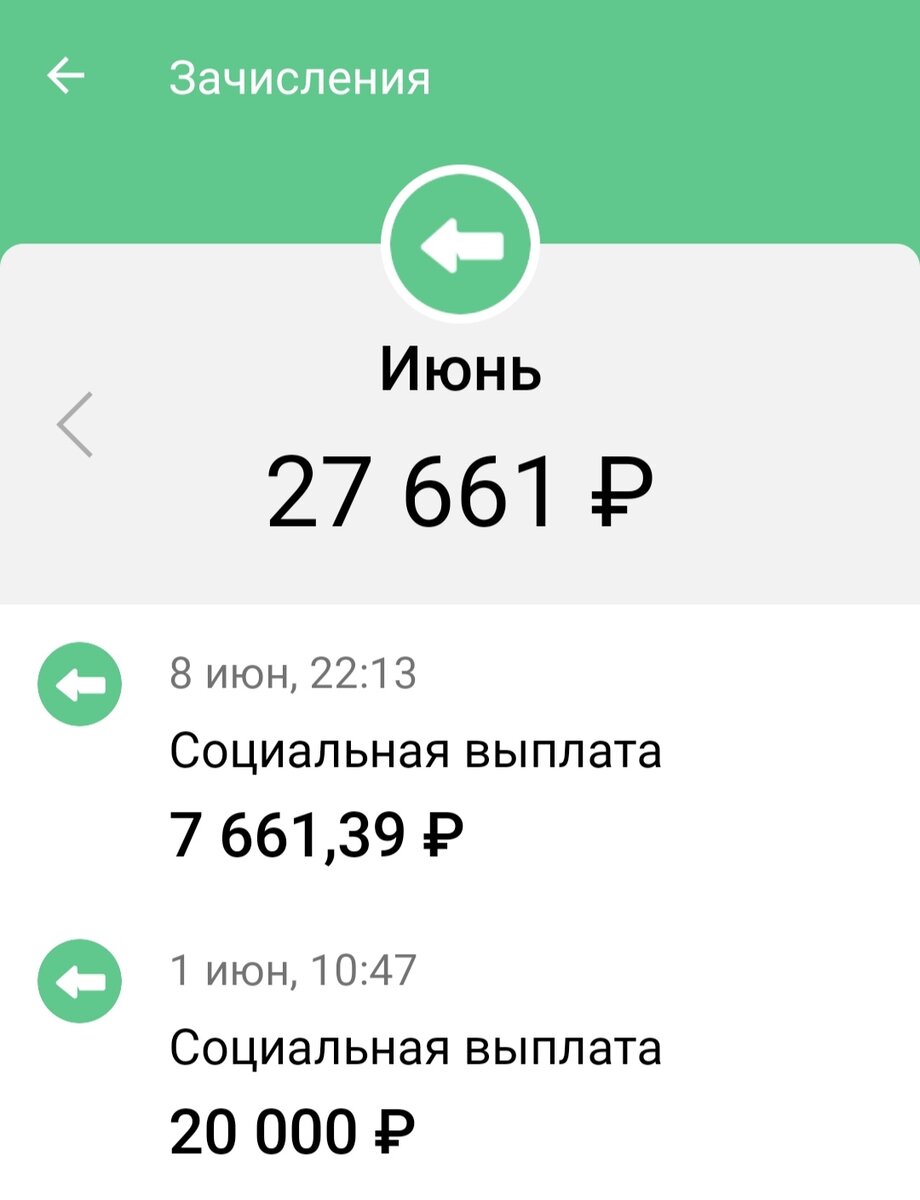Tap the total amount 27 661 ₽

point(460,487)
